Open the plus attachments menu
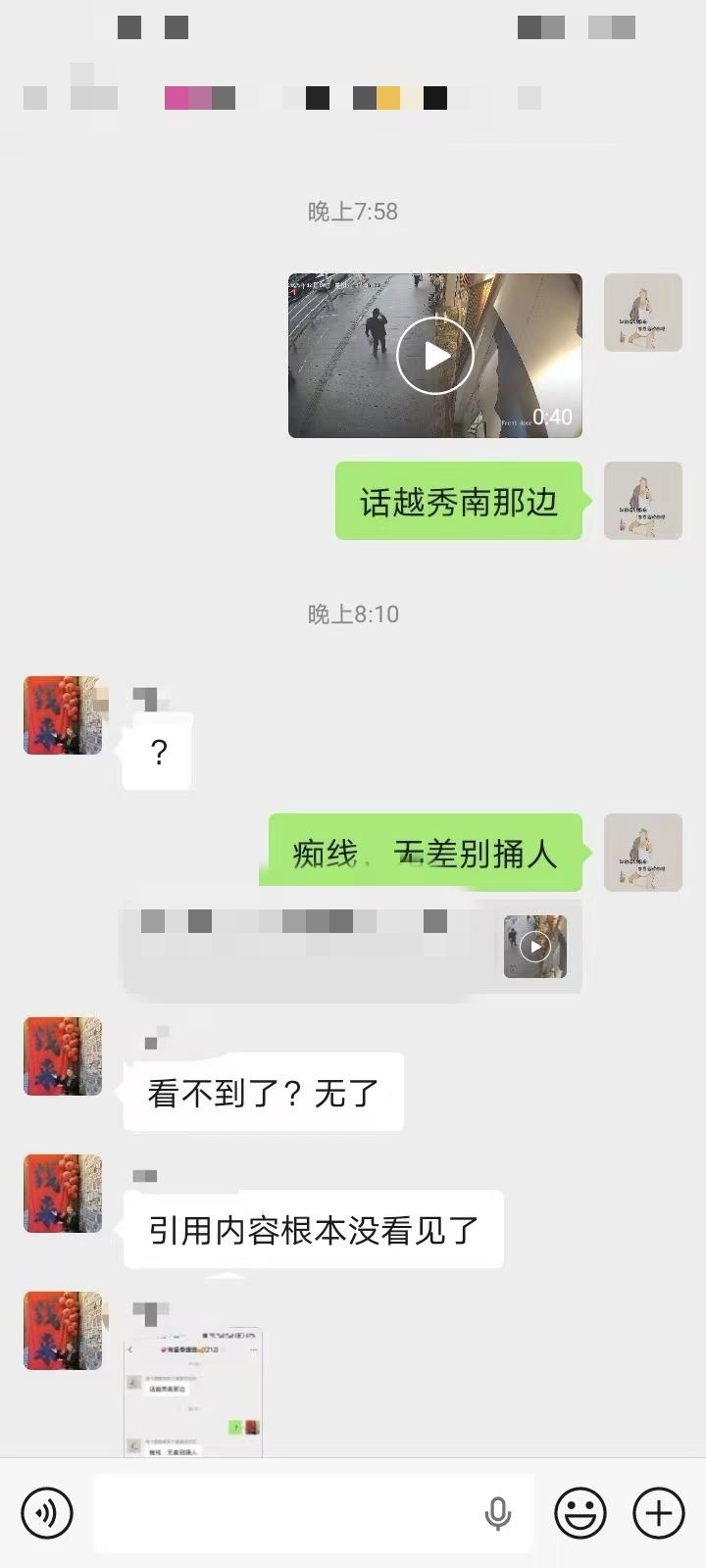706x1568 pixels. [x=658, y=1512]
